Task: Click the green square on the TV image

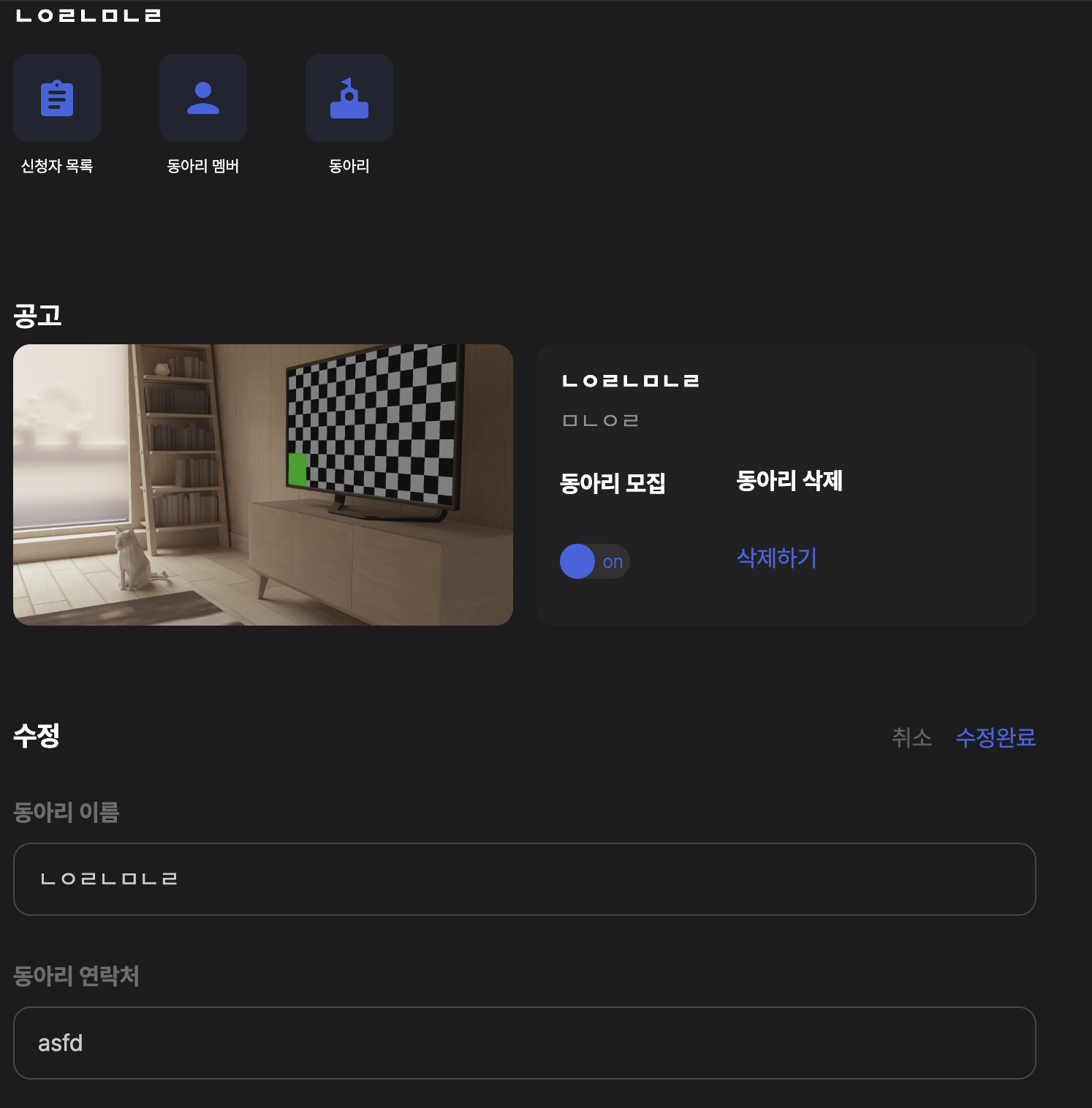Action: tap(297, 468)
